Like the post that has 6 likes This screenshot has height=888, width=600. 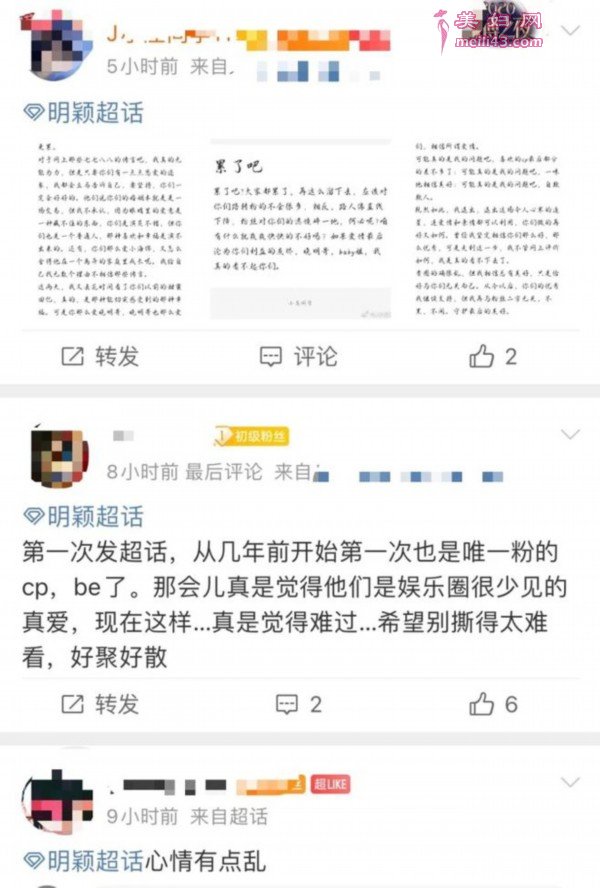coord(493,704)
